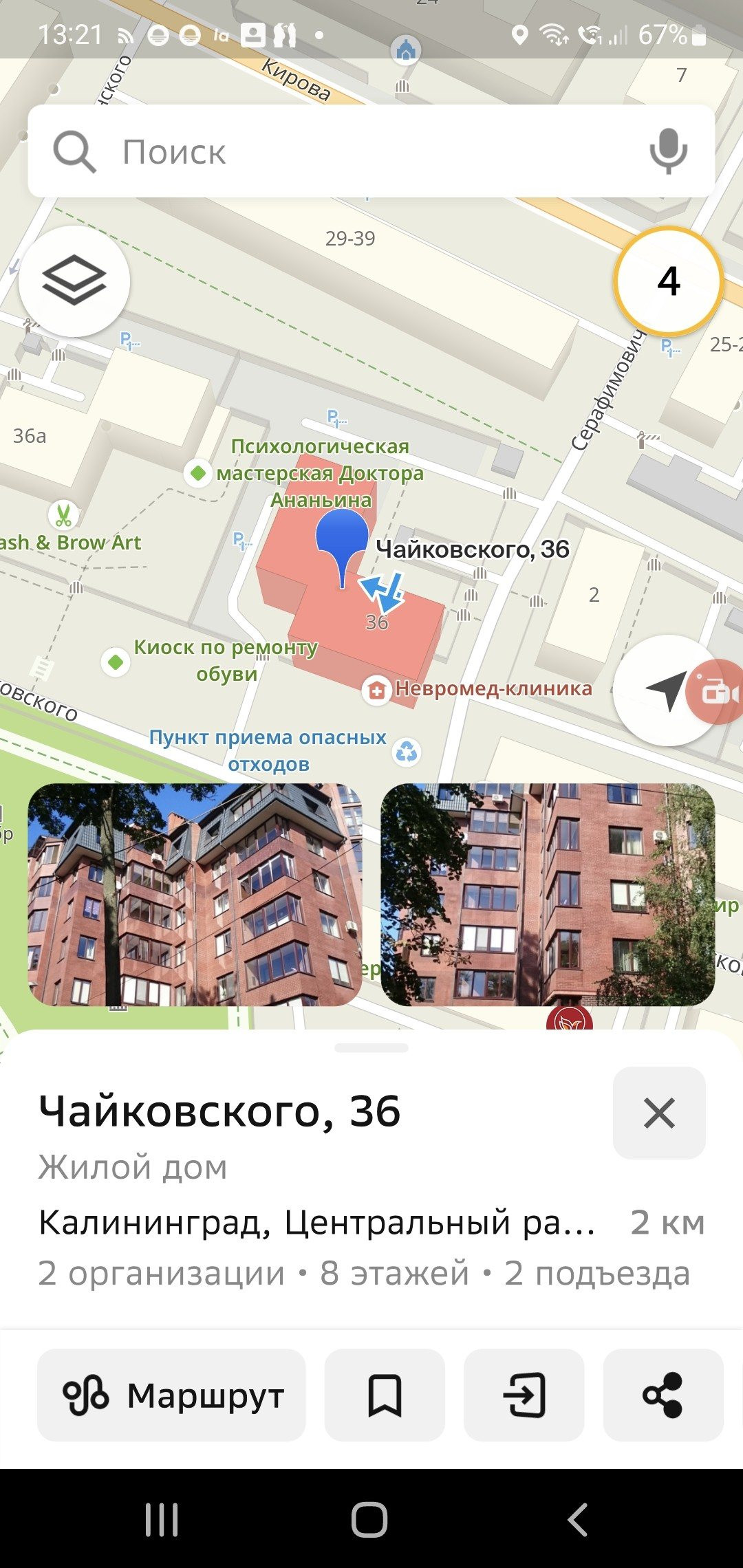
Task: Open recent apps from the navigation bar
Action: [162, 1519]
